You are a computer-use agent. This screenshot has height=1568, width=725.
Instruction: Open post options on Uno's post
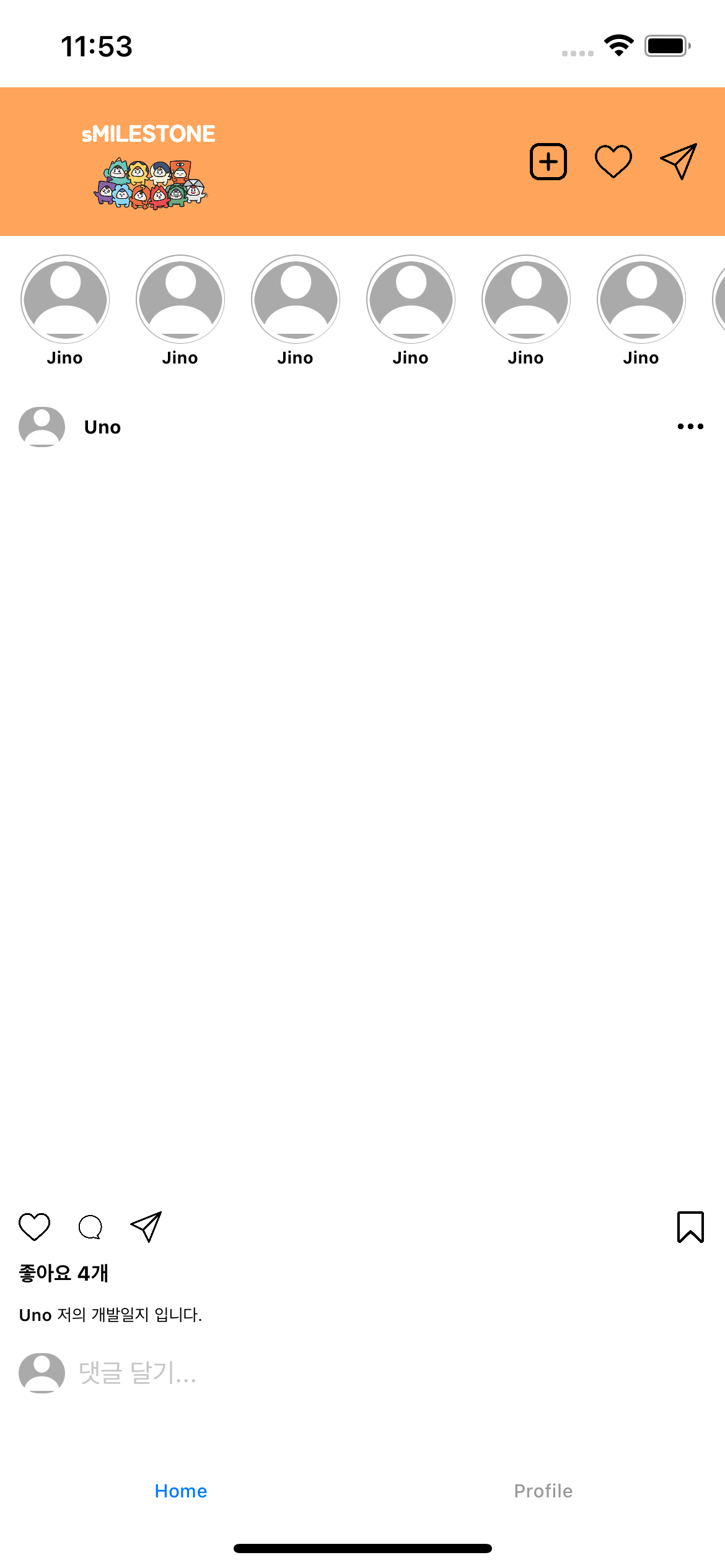coord(690,426)
